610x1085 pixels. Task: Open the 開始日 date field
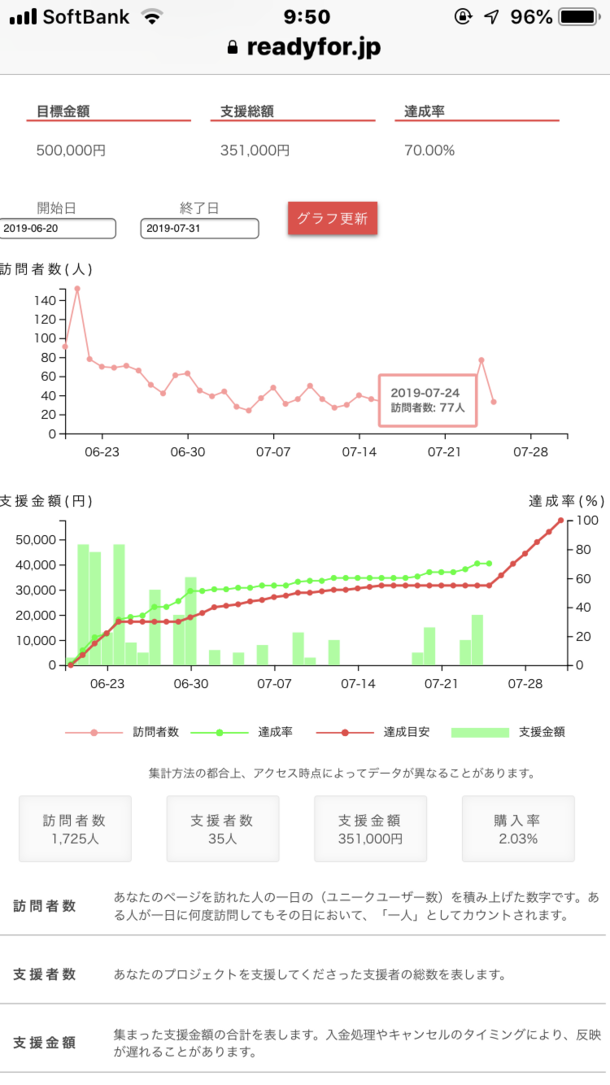[x=57, y=229]
